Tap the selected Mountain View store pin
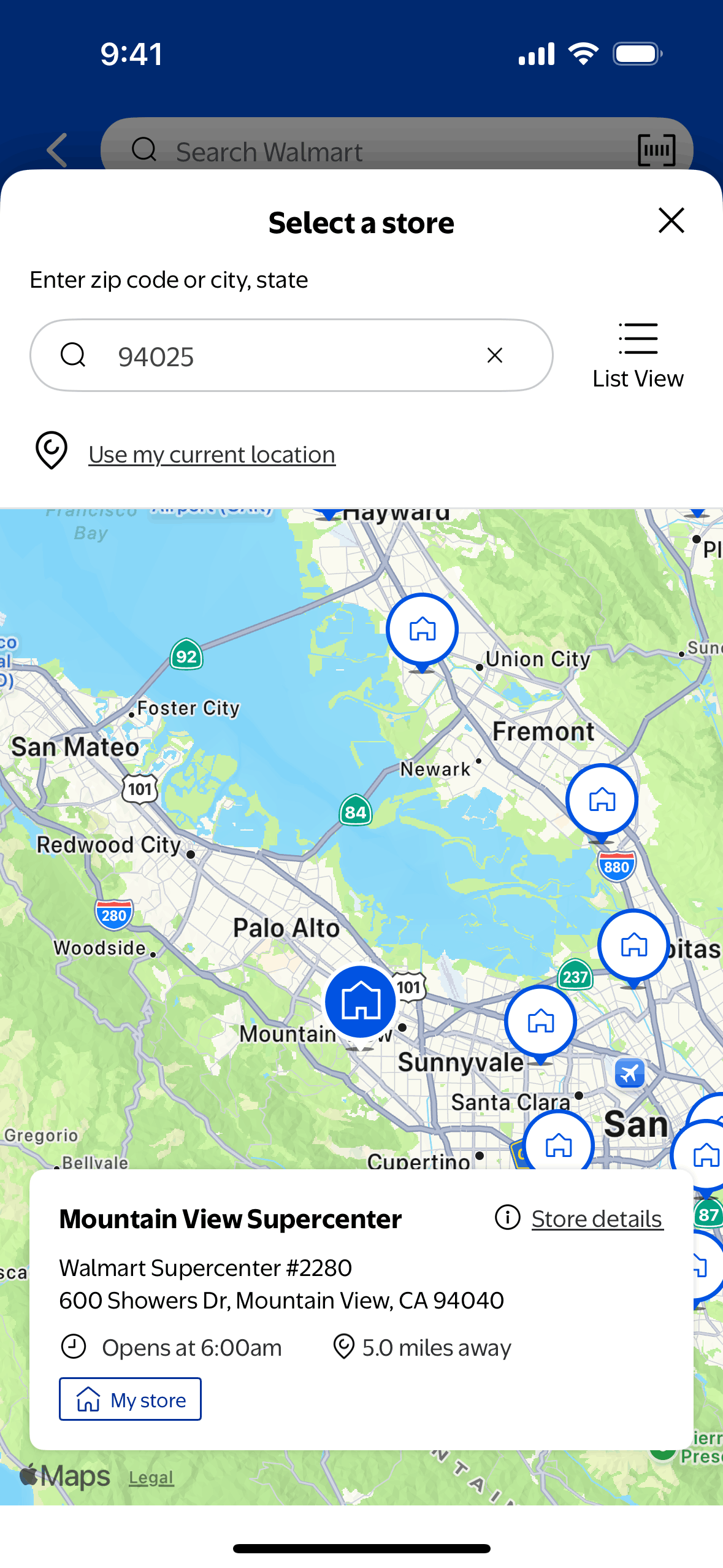723x1568 pixels. (x=361, y=1001)
